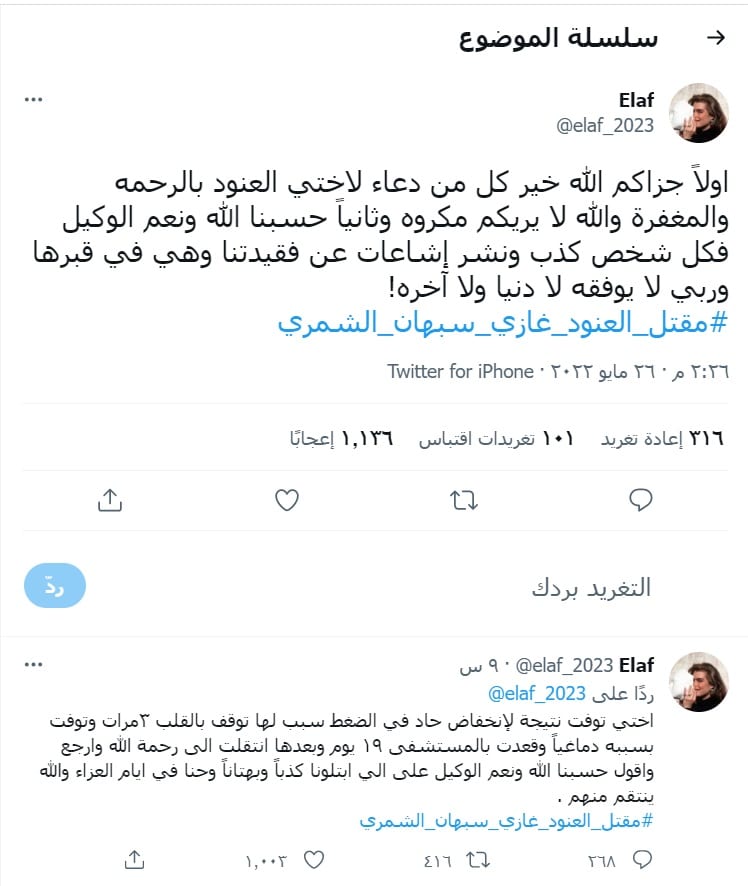Tap the back arrow in the header
This screenshot has height=886, width=748.
(715, 38)
